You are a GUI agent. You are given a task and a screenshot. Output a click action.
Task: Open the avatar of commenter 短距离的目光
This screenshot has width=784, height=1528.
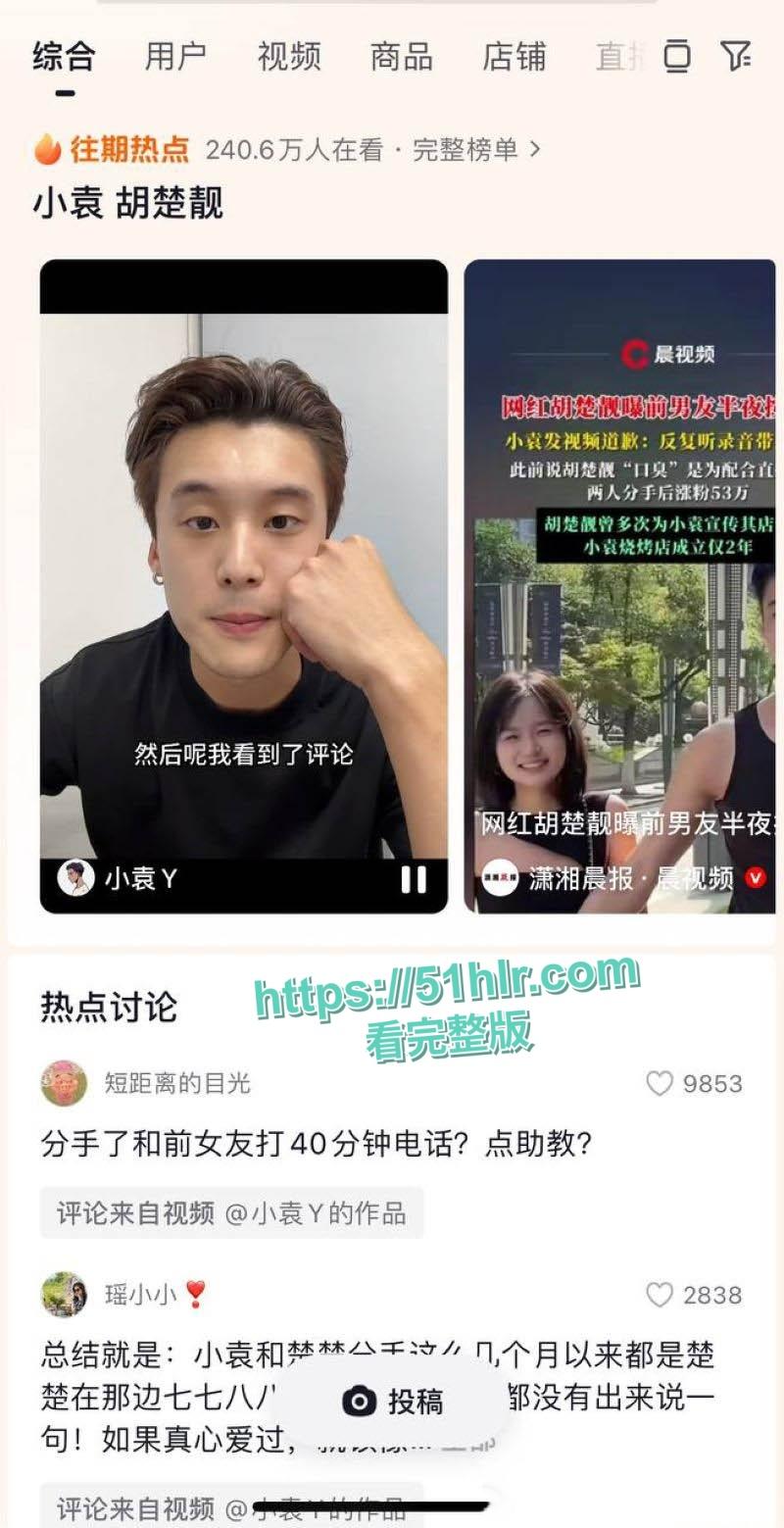pos(65,1085)
